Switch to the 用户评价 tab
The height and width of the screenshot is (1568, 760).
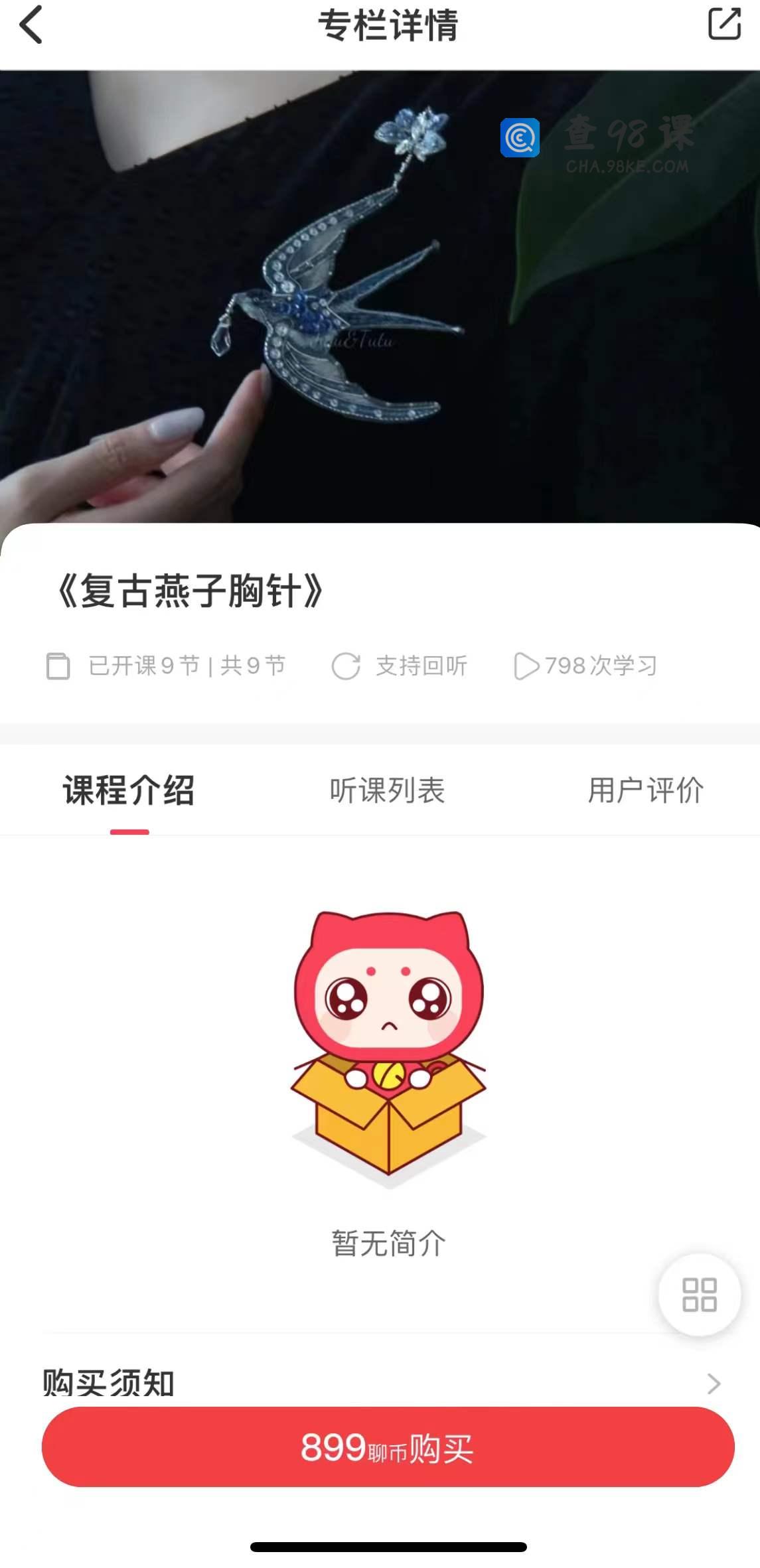645,790
